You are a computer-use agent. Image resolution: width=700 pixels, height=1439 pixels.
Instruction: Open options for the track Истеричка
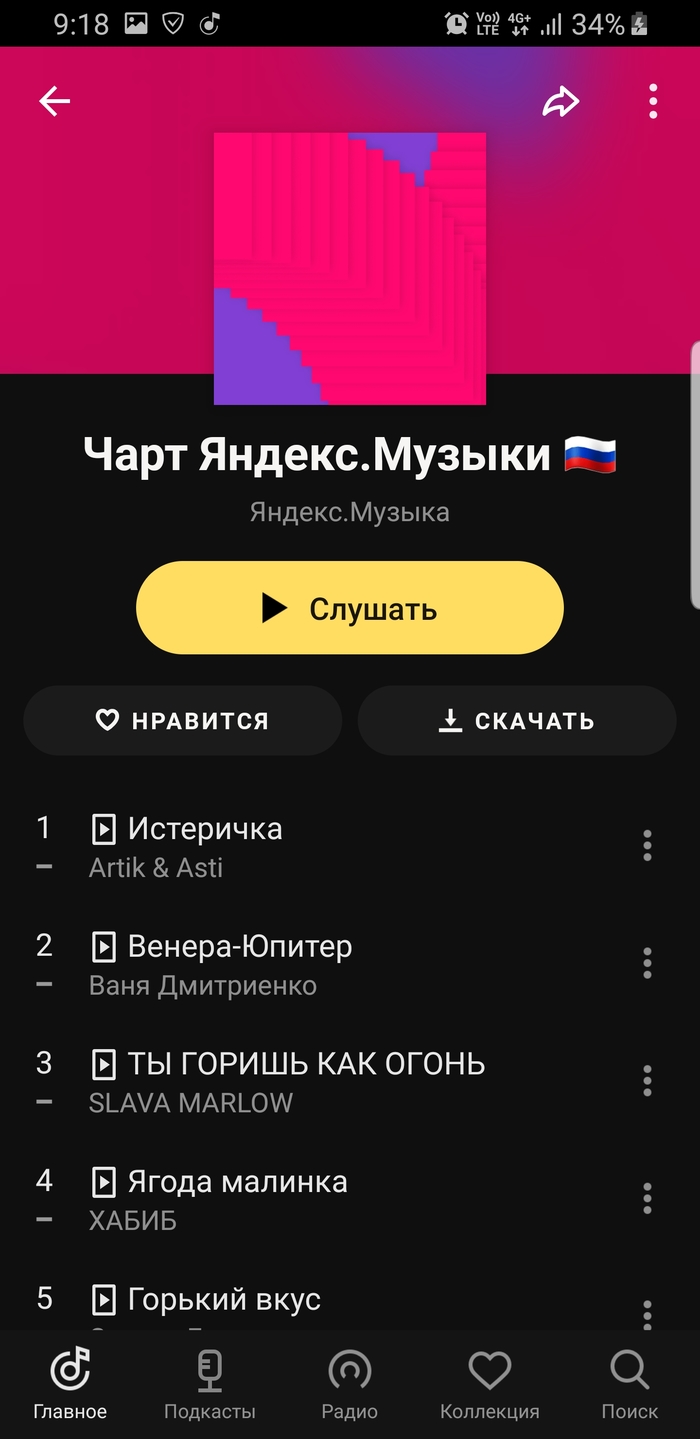pos(647,846)
